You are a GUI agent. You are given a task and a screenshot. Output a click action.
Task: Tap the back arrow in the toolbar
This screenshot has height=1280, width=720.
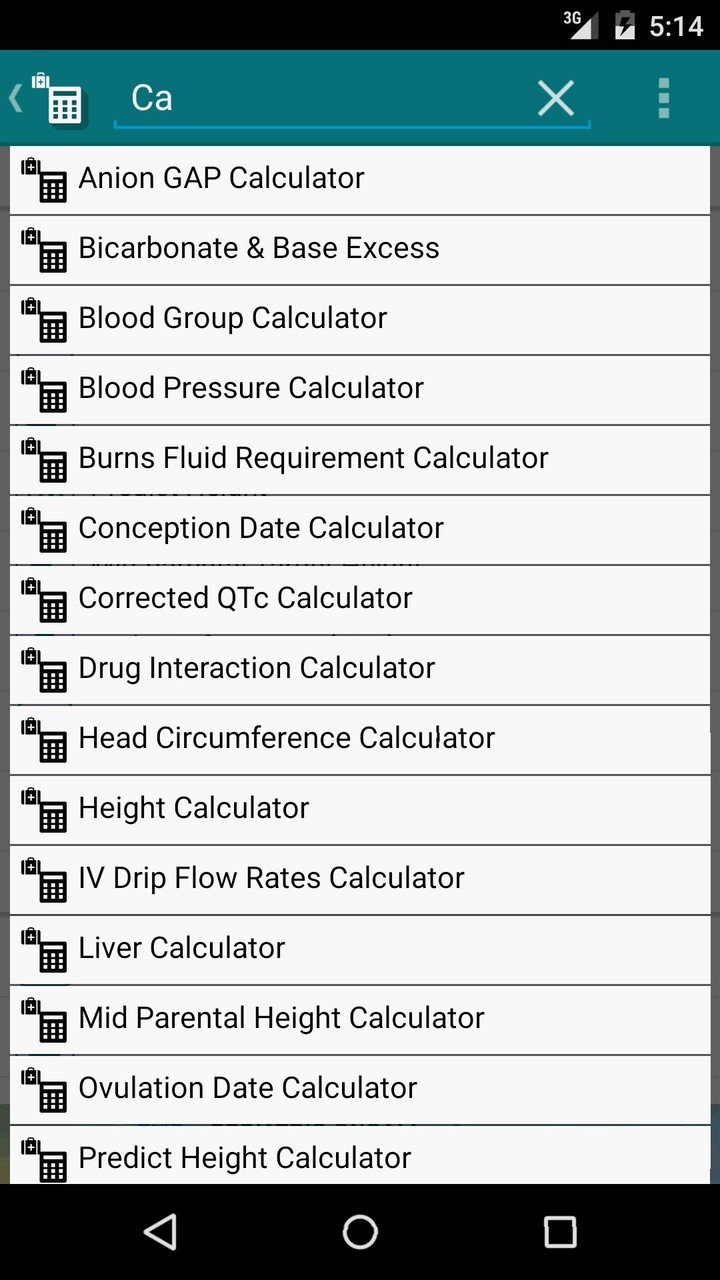point(14,98)
